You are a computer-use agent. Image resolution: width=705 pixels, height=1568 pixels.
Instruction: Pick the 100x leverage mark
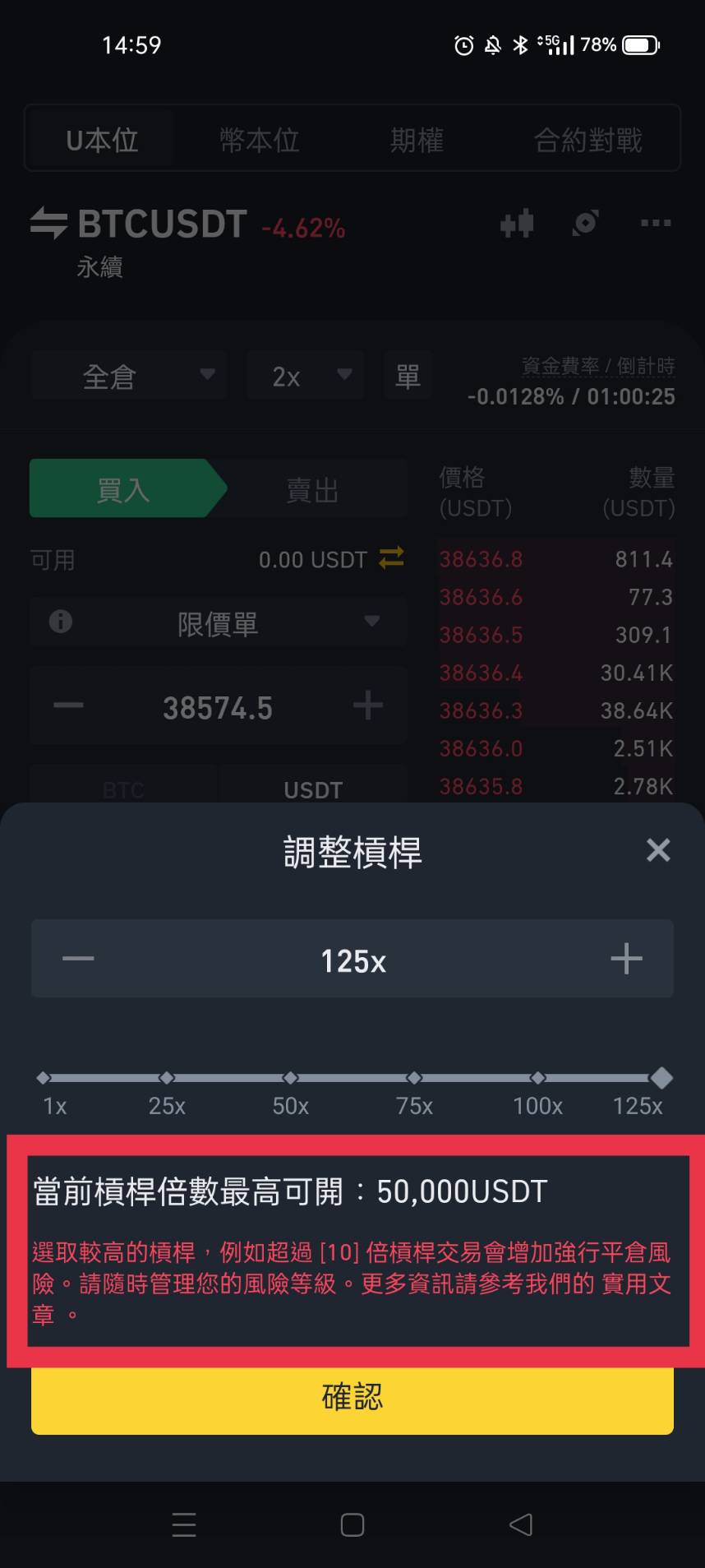point(538,1078)
